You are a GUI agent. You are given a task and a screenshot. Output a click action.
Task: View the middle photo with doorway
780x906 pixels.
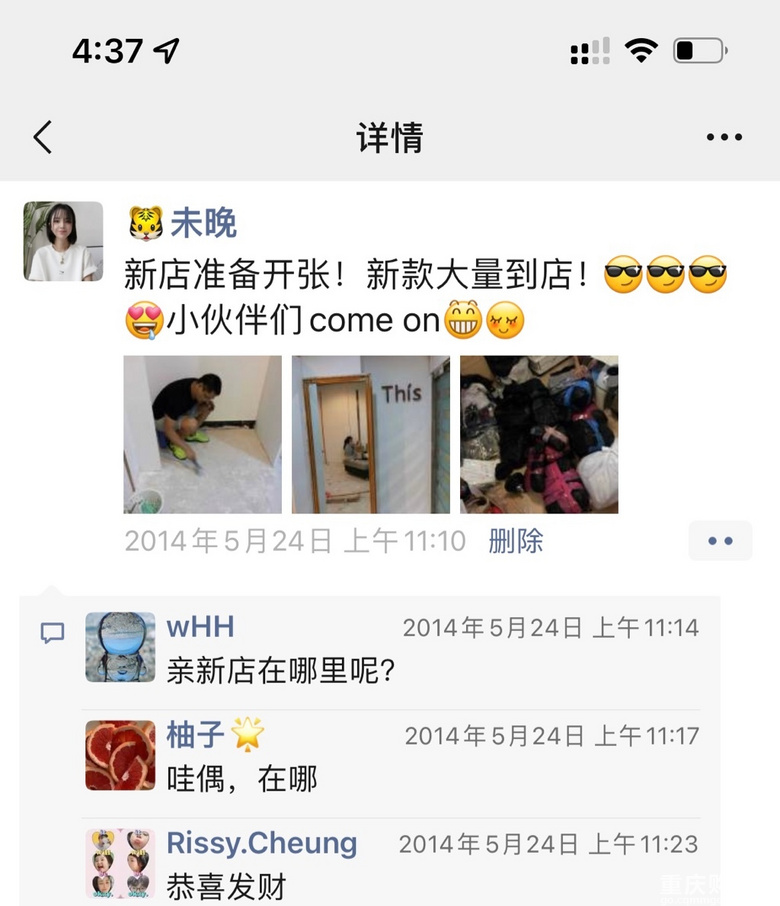(x=370, y=434)
